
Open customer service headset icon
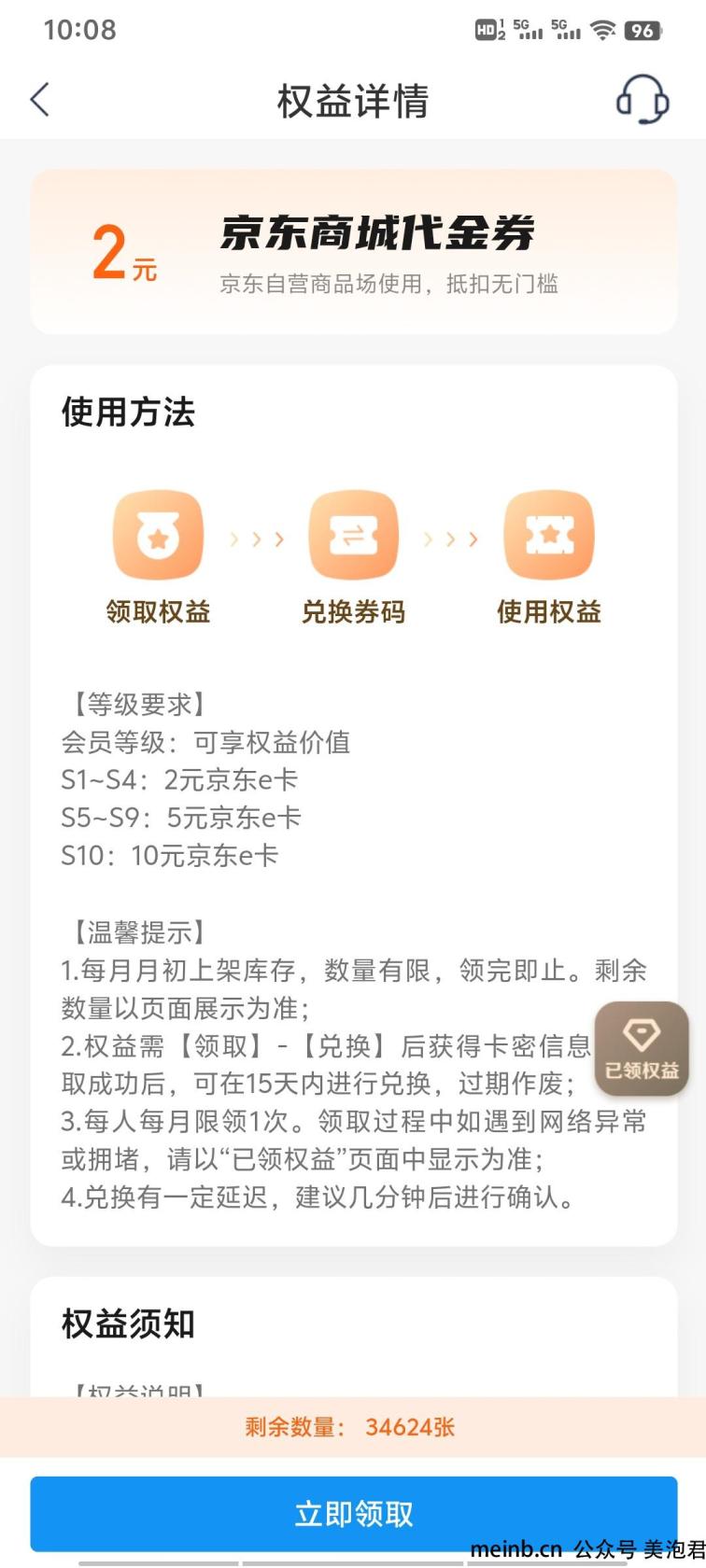[642, 99]
